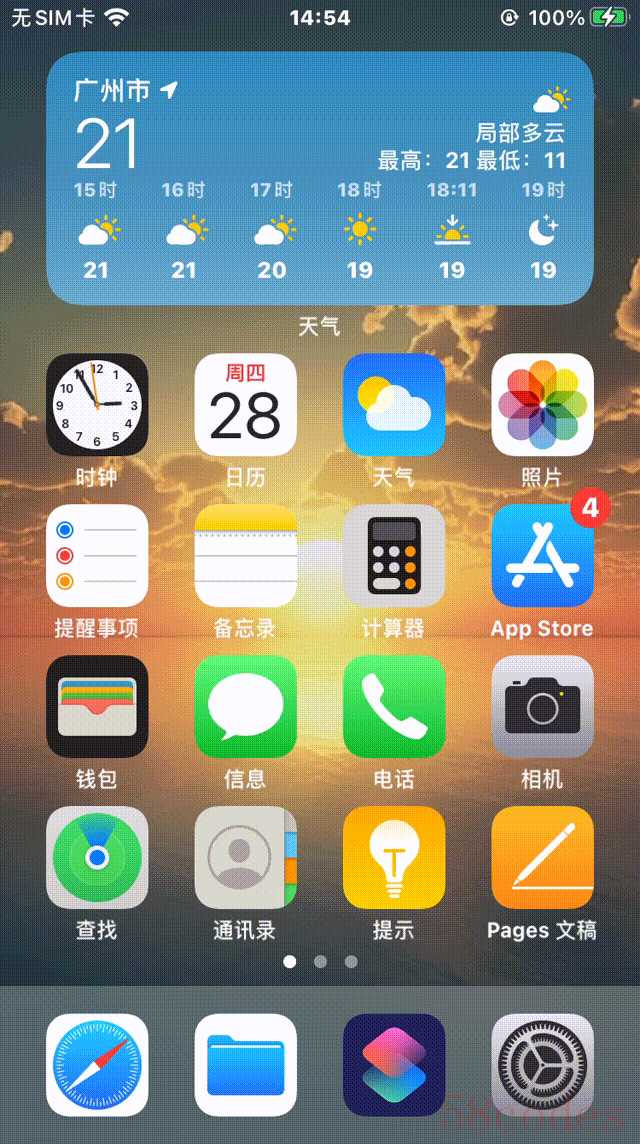Open 信息 messages
The image size is (640, 1144).
tap(245, 706)
